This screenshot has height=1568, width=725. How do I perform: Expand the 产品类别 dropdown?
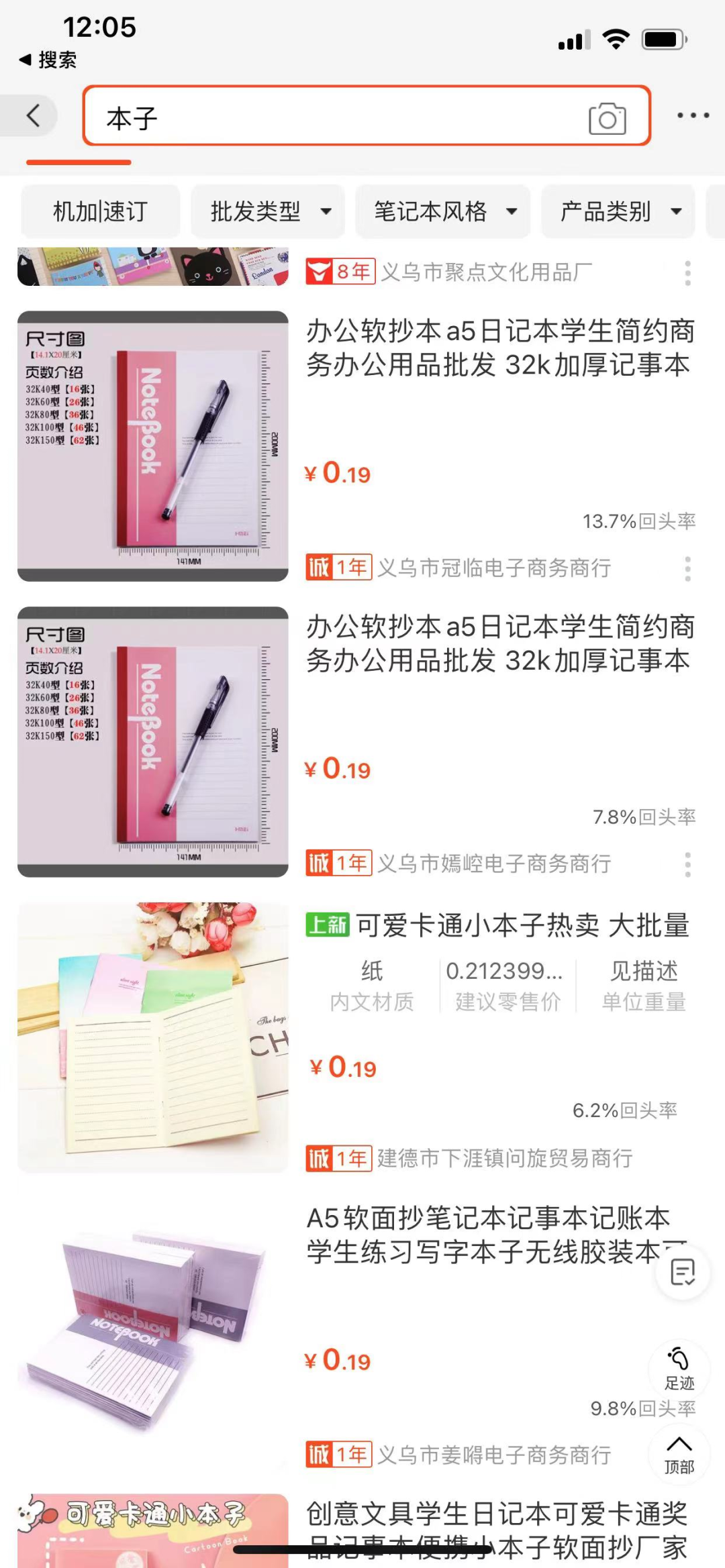click(x=618, y=211)
